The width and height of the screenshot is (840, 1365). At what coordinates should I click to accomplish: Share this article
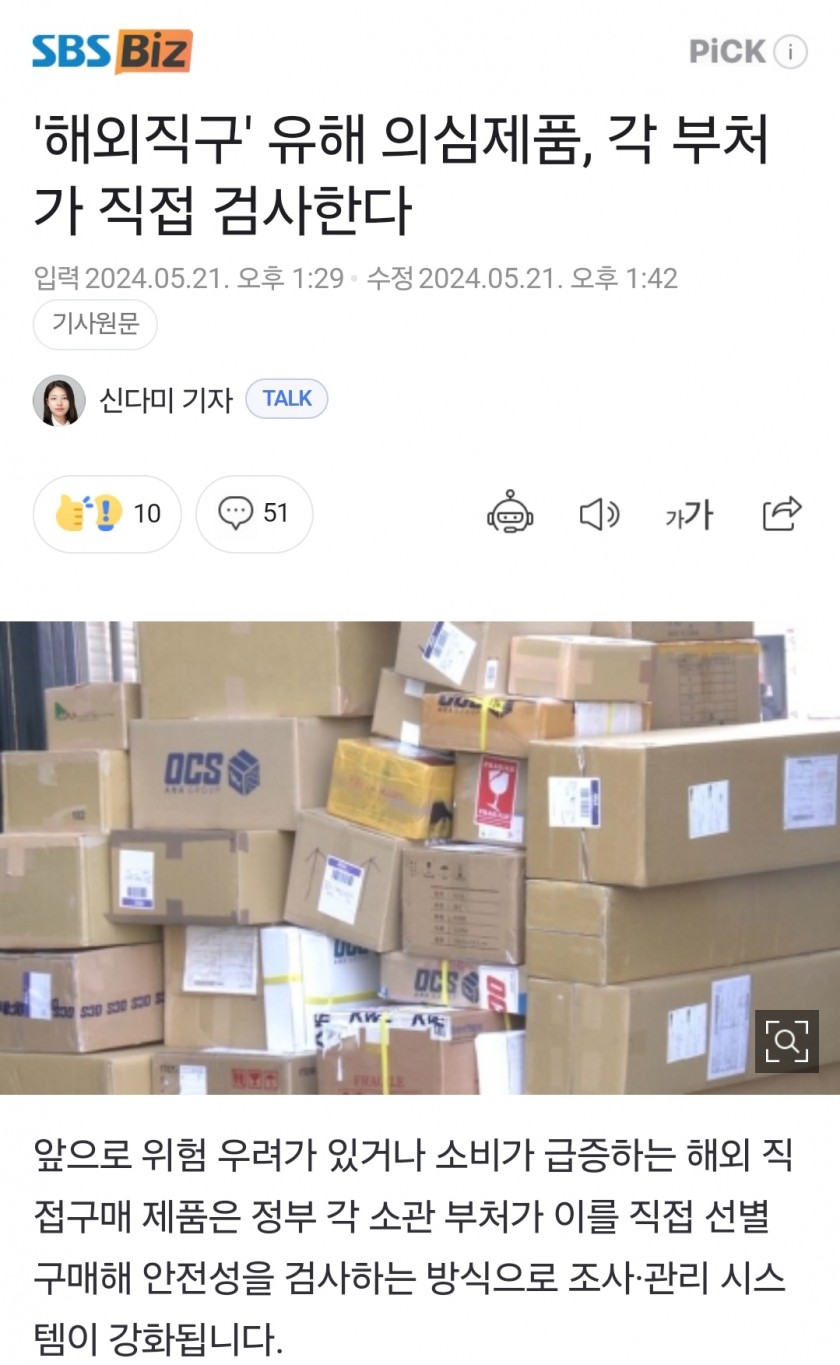782,514
